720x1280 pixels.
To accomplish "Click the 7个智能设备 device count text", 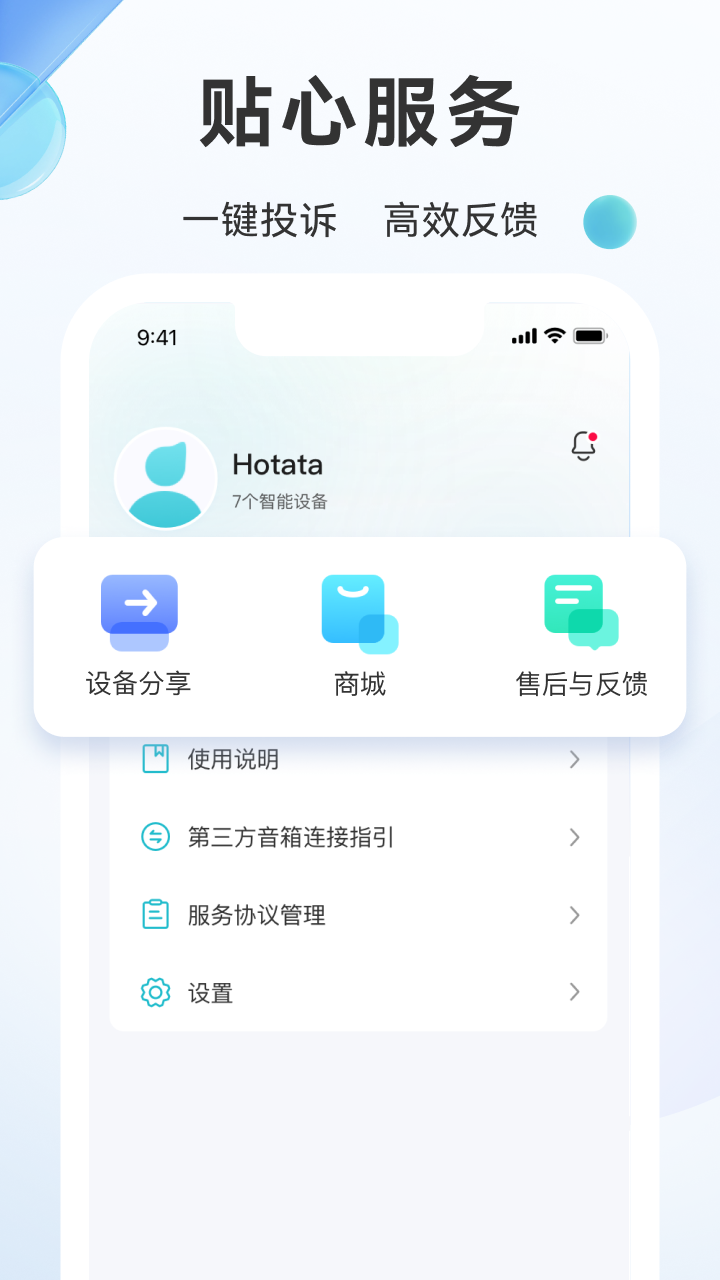I will (280, 500).
